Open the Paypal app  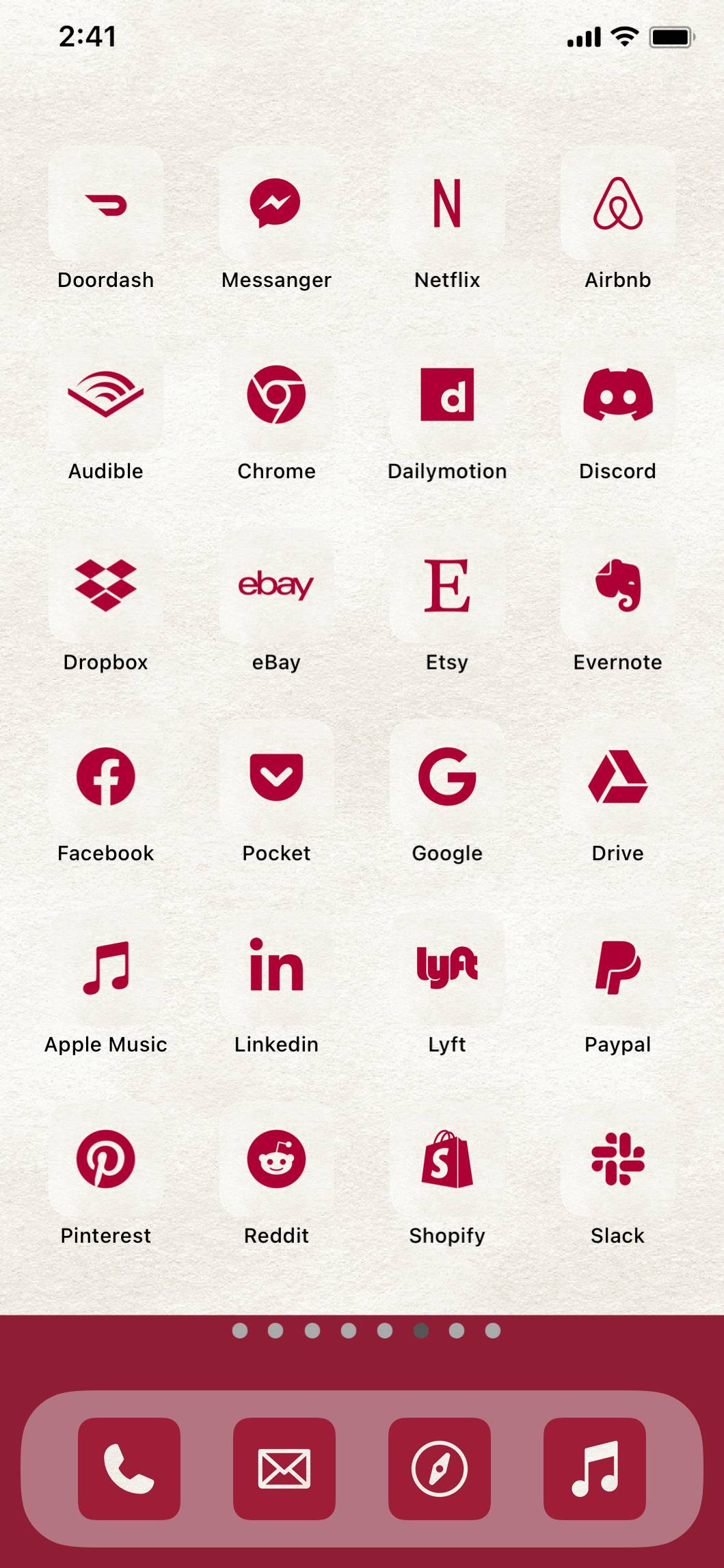(617, 967)
